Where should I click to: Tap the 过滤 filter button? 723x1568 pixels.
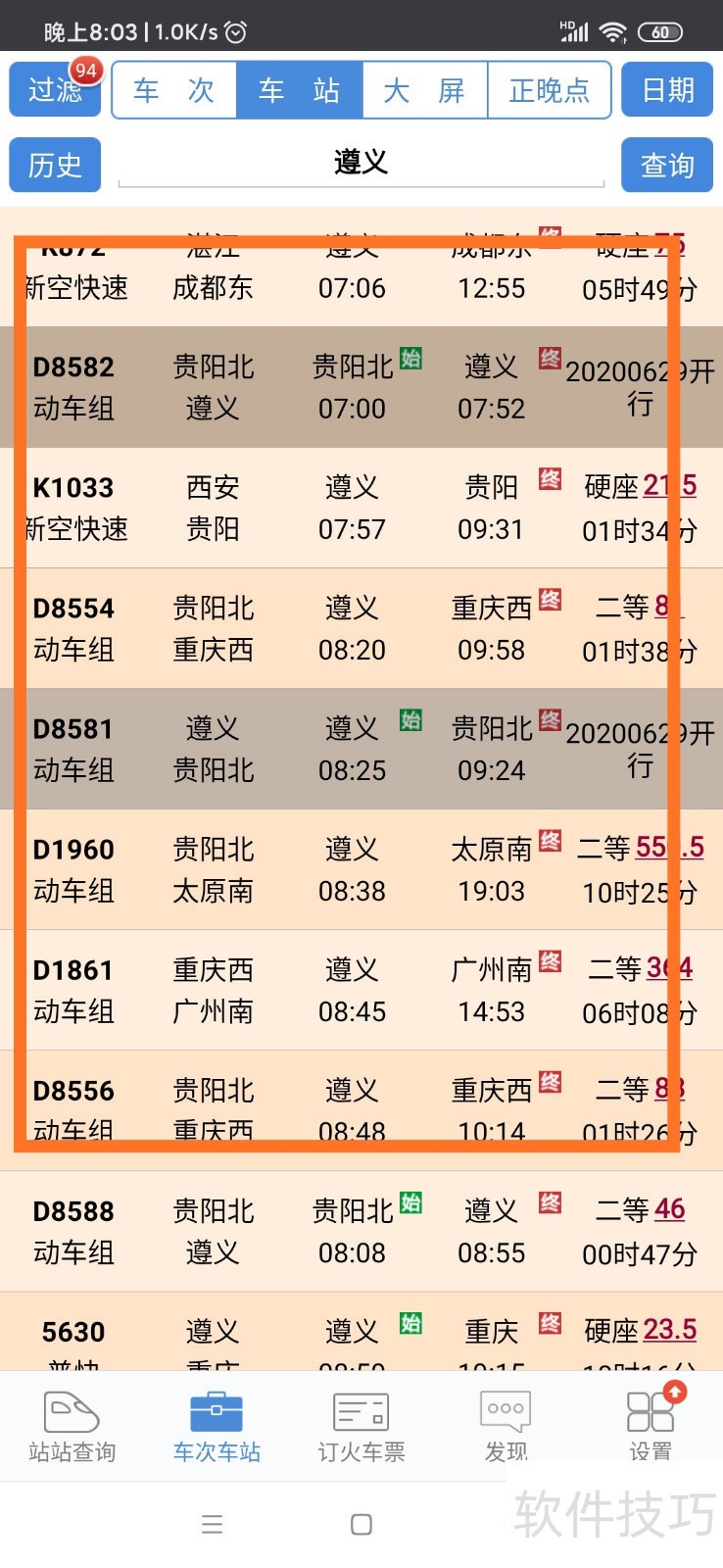pyautogui.click(x=55, y=90)
